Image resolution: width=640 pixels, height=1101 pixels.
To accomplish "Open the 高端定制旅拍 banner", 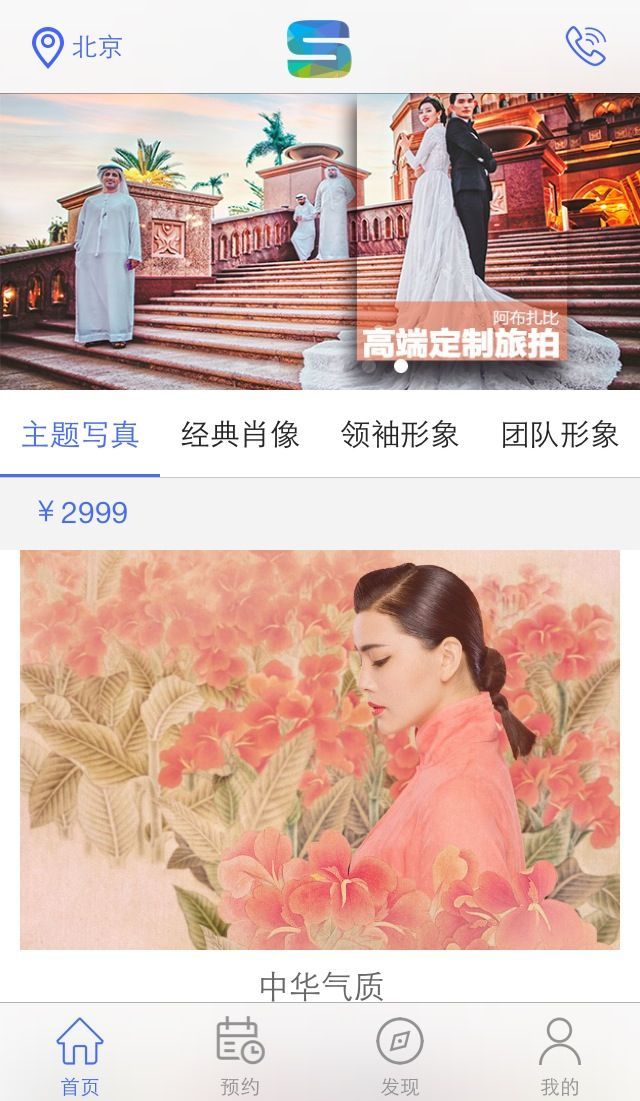I will [x=320, y=241].
